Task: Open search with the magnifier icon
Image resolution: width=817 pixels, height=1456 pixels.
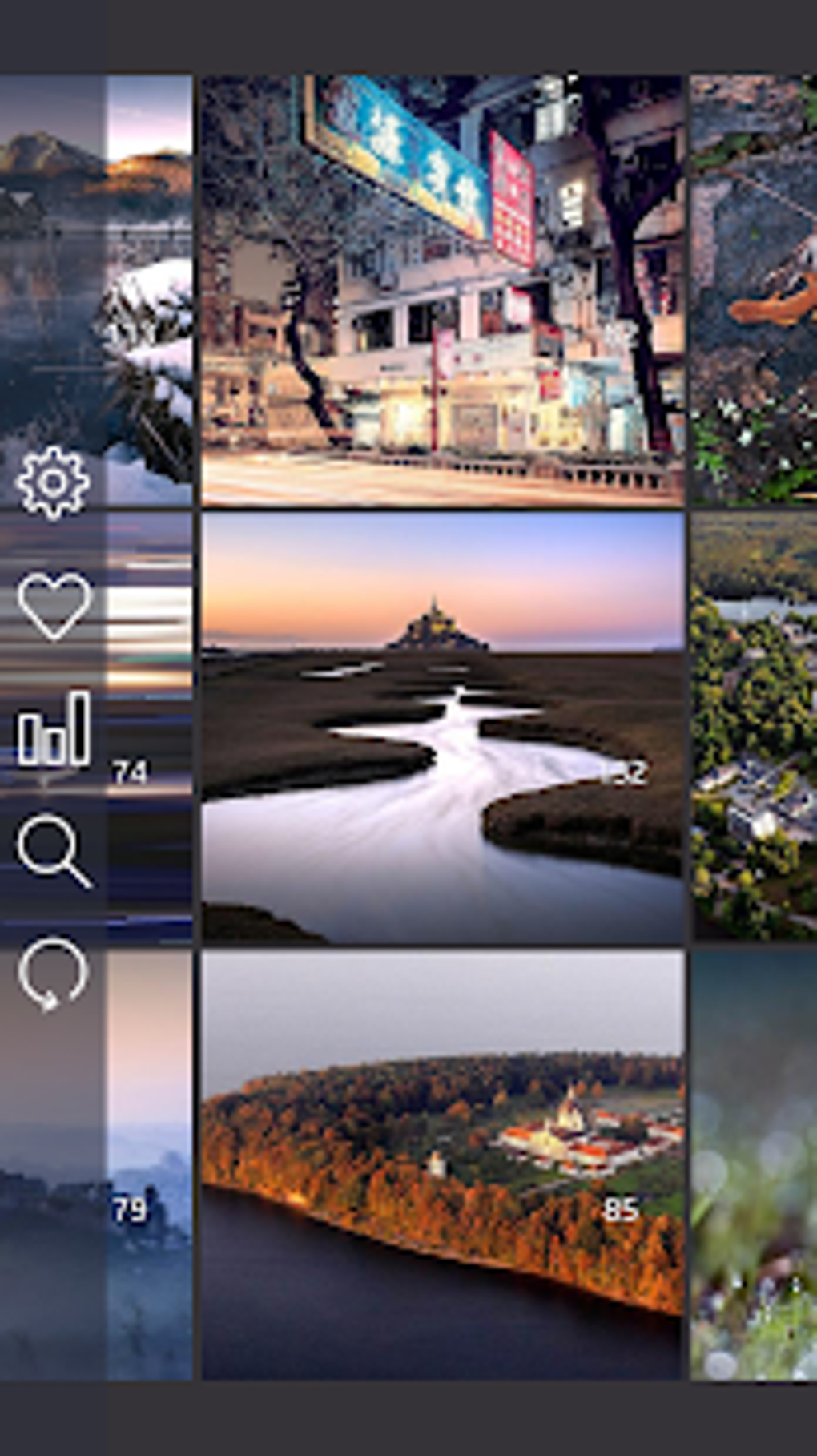Action: (54, 851)
